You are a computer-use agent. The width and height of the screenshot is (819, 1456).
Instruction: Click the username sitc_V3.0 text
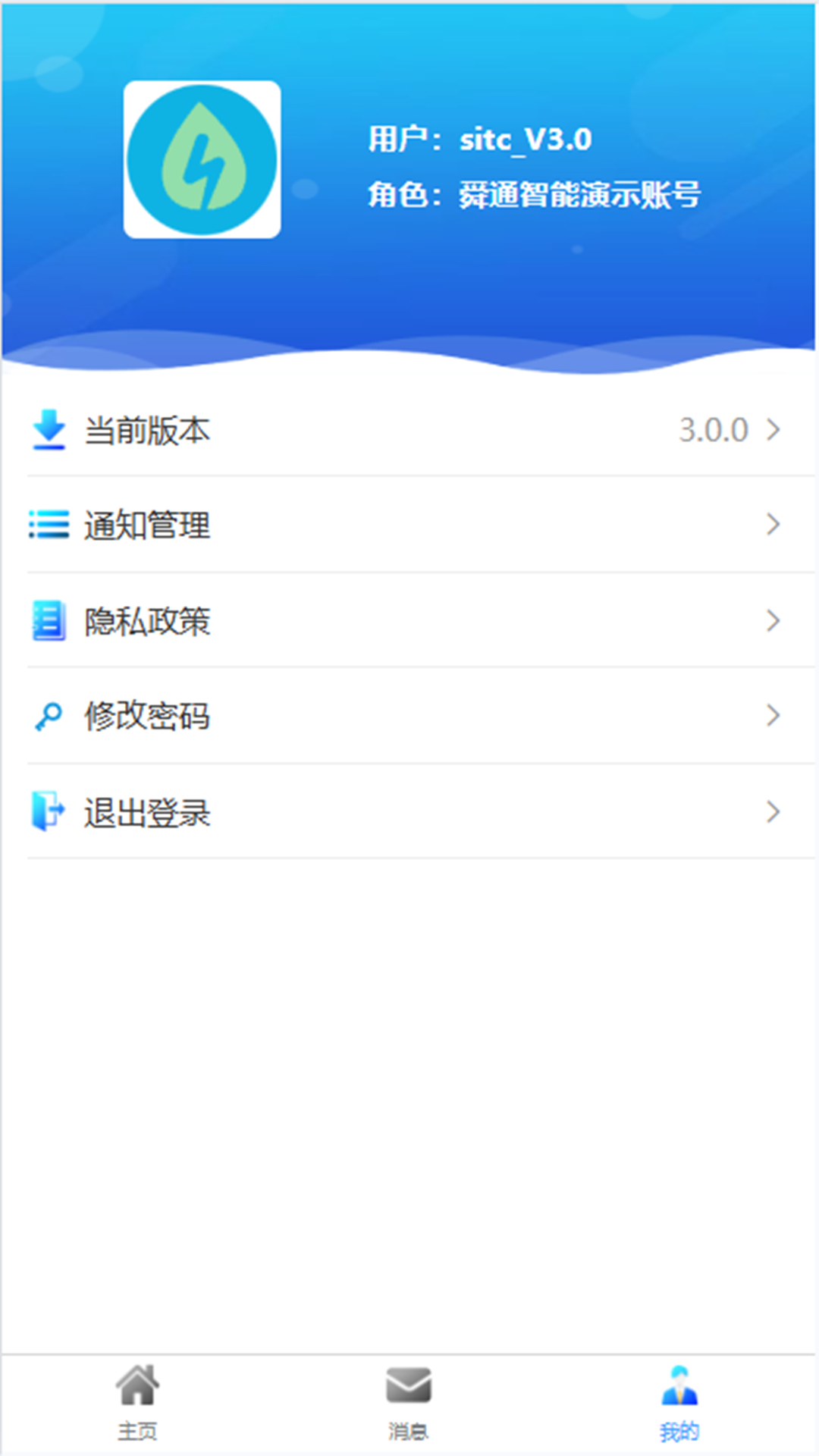pos(526,140)
